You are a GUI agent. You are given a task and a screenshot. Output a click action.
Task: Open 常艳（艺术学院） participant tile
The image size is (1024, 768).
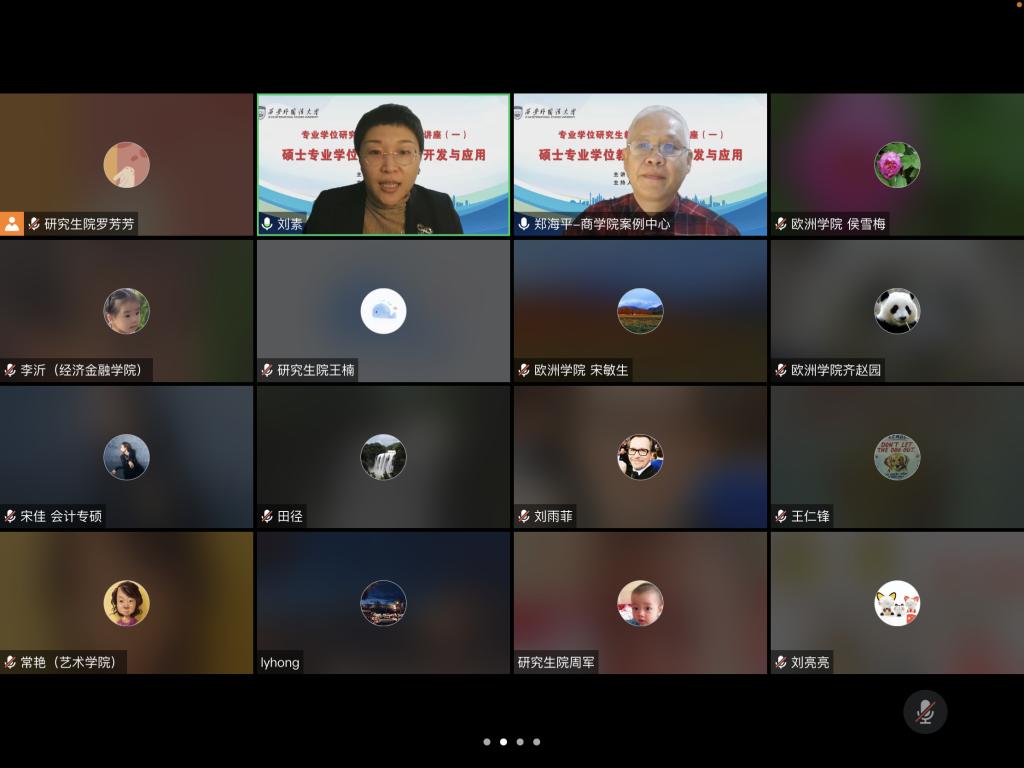126,603
